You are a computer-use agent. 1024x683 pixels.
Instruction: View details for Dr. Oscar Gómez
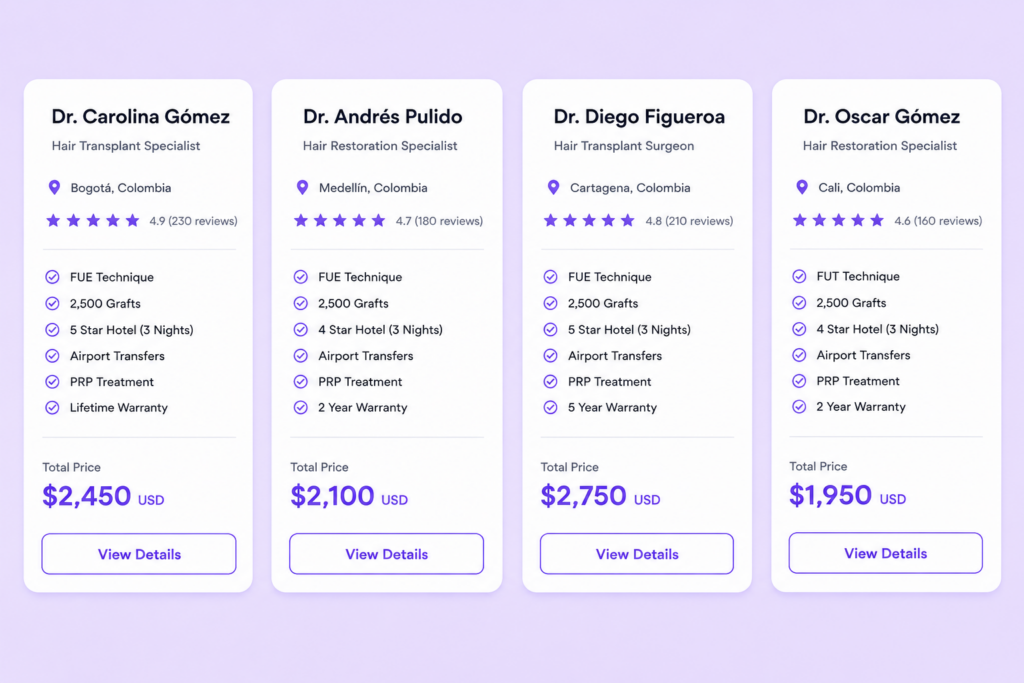click(886, 553)
